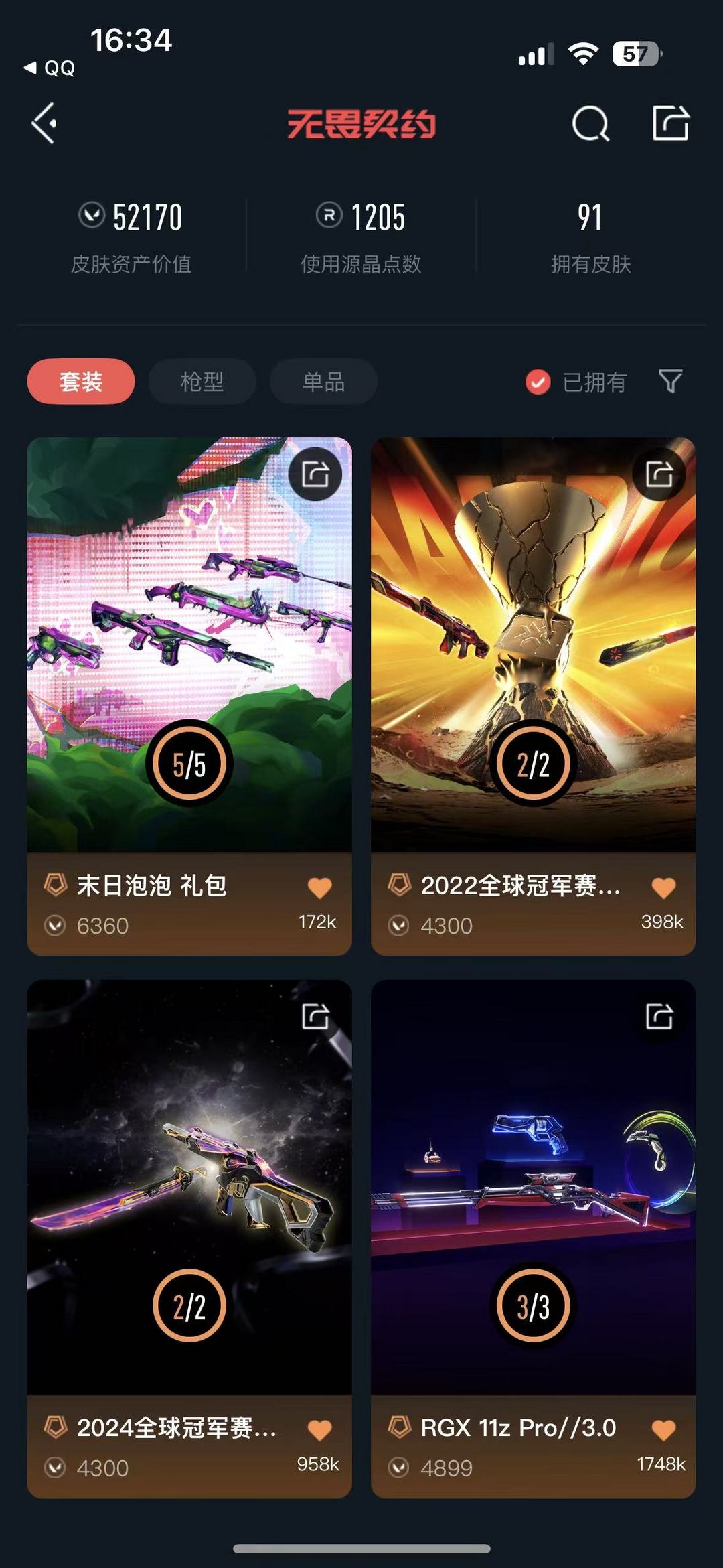The width and height of the screenshot is (723, 1568).
Task: Return to QQ via the status bar link
Action: tap(50, 68)
